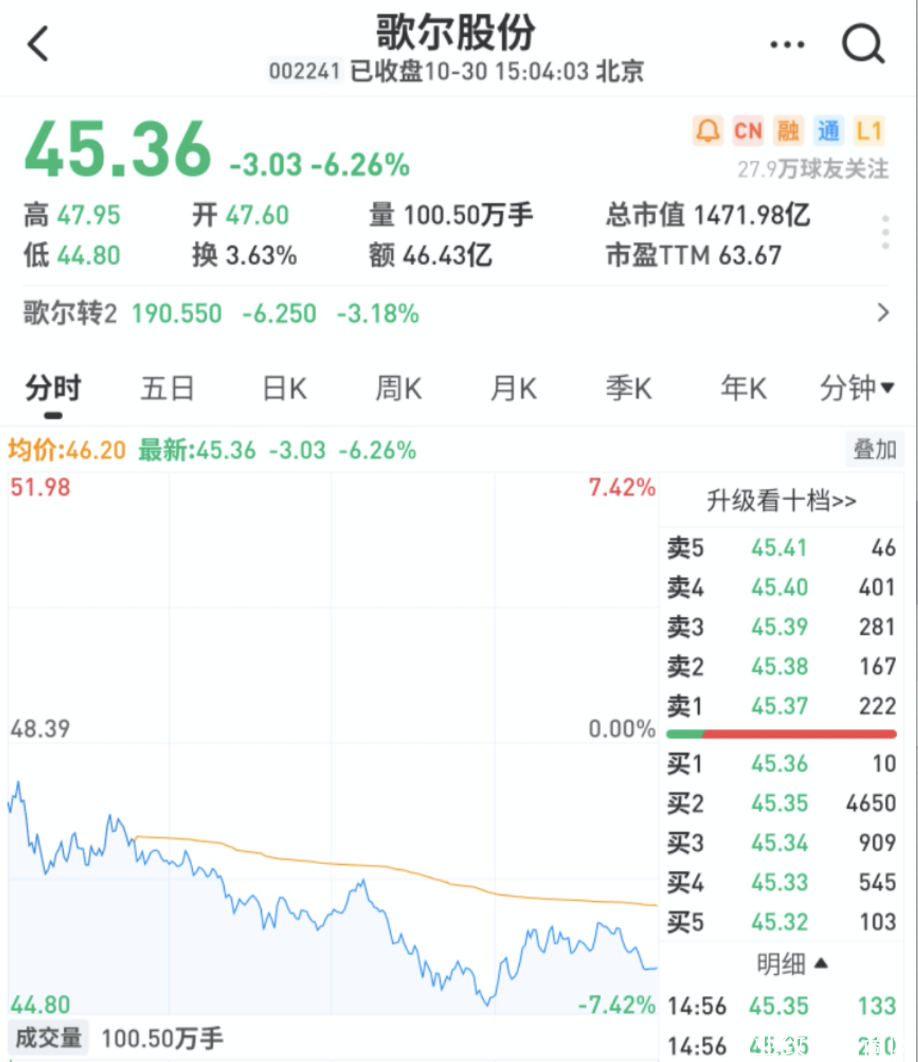Tap the 叠加 overlay button
The image size is (918, 1062).
874,450
